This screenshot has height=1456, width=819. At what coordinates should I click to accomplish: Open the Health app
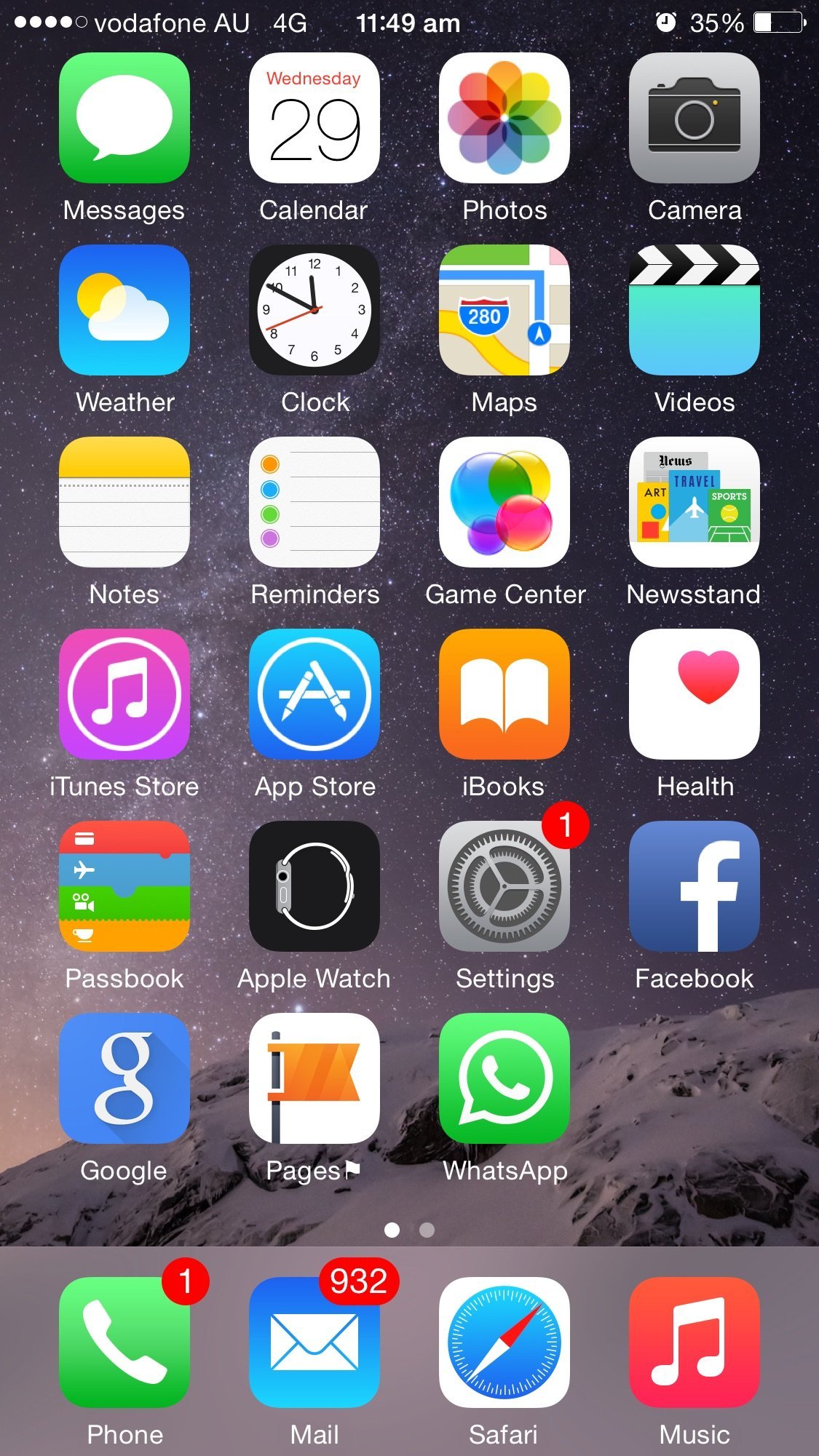tap(694, 694)
